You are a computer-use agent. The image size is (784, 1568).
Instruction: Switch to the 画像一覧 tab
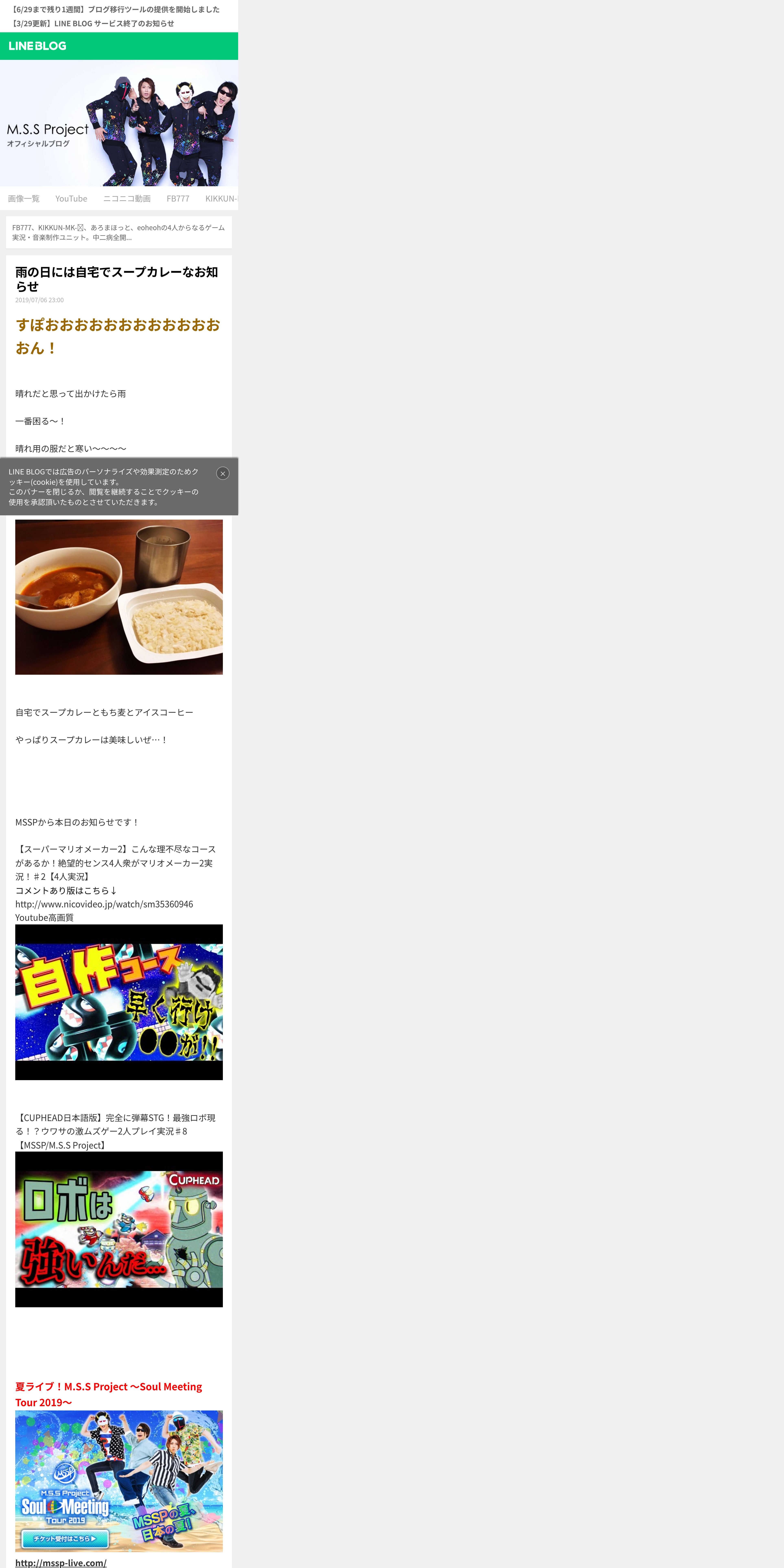(24, 198)
